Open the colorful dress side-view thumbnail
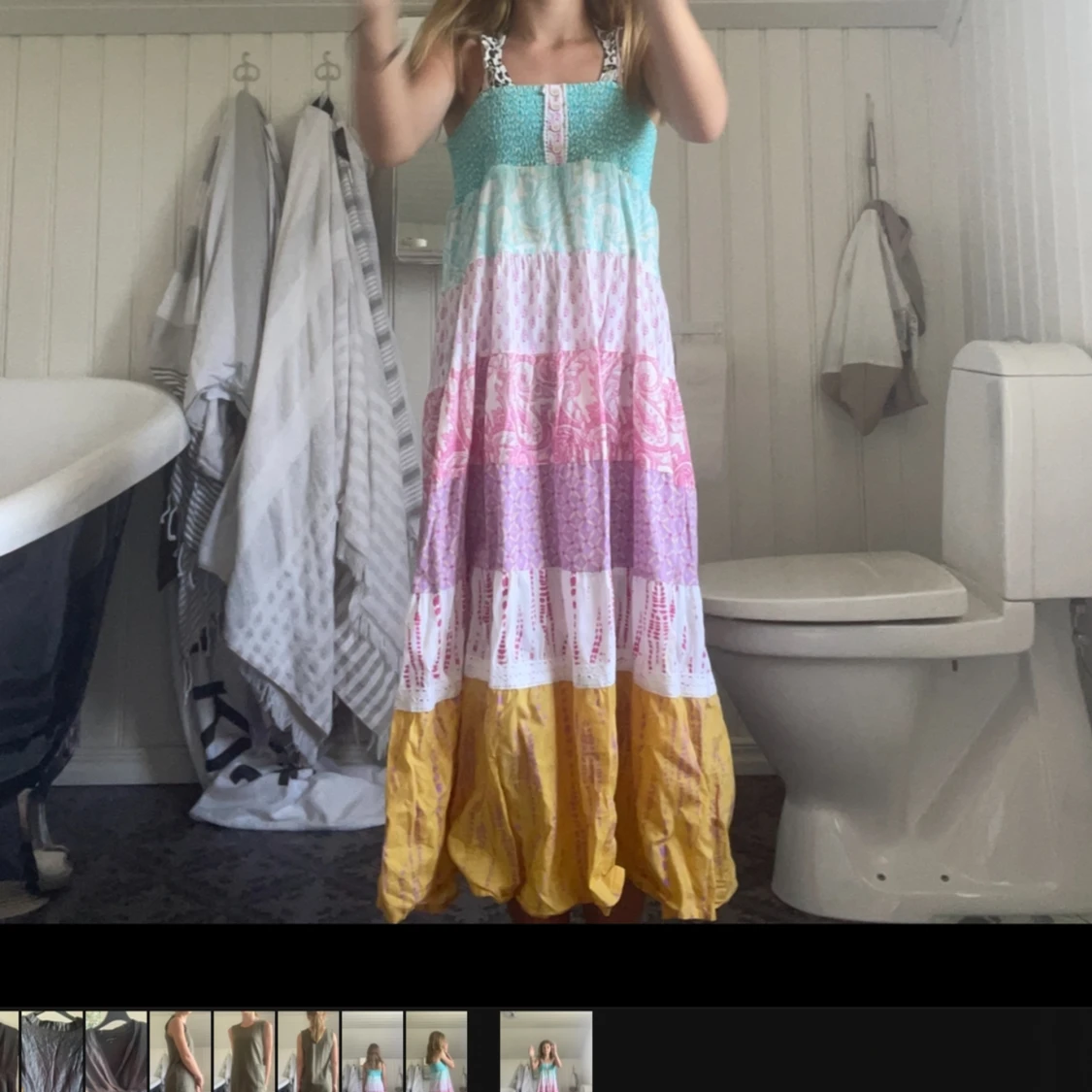Image resolution: width=1092 pixels, height=1092 pixels. (436, 1051)
